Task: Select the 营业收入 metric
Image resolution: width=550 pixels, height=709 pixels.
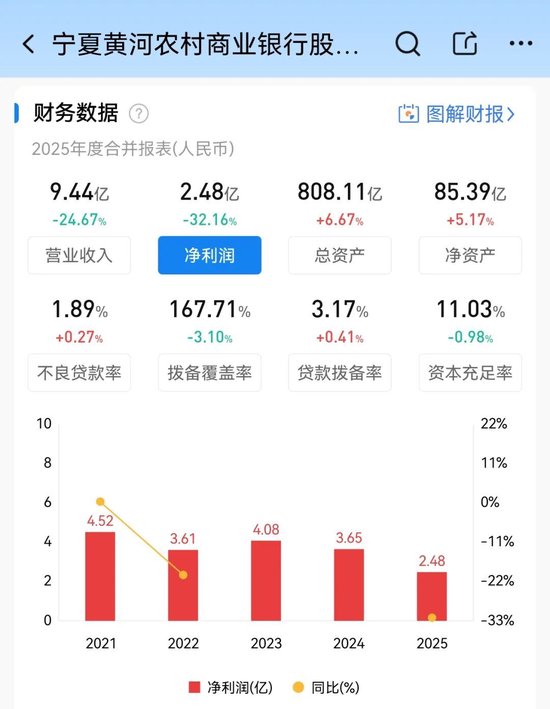Action: pos(79,255)
